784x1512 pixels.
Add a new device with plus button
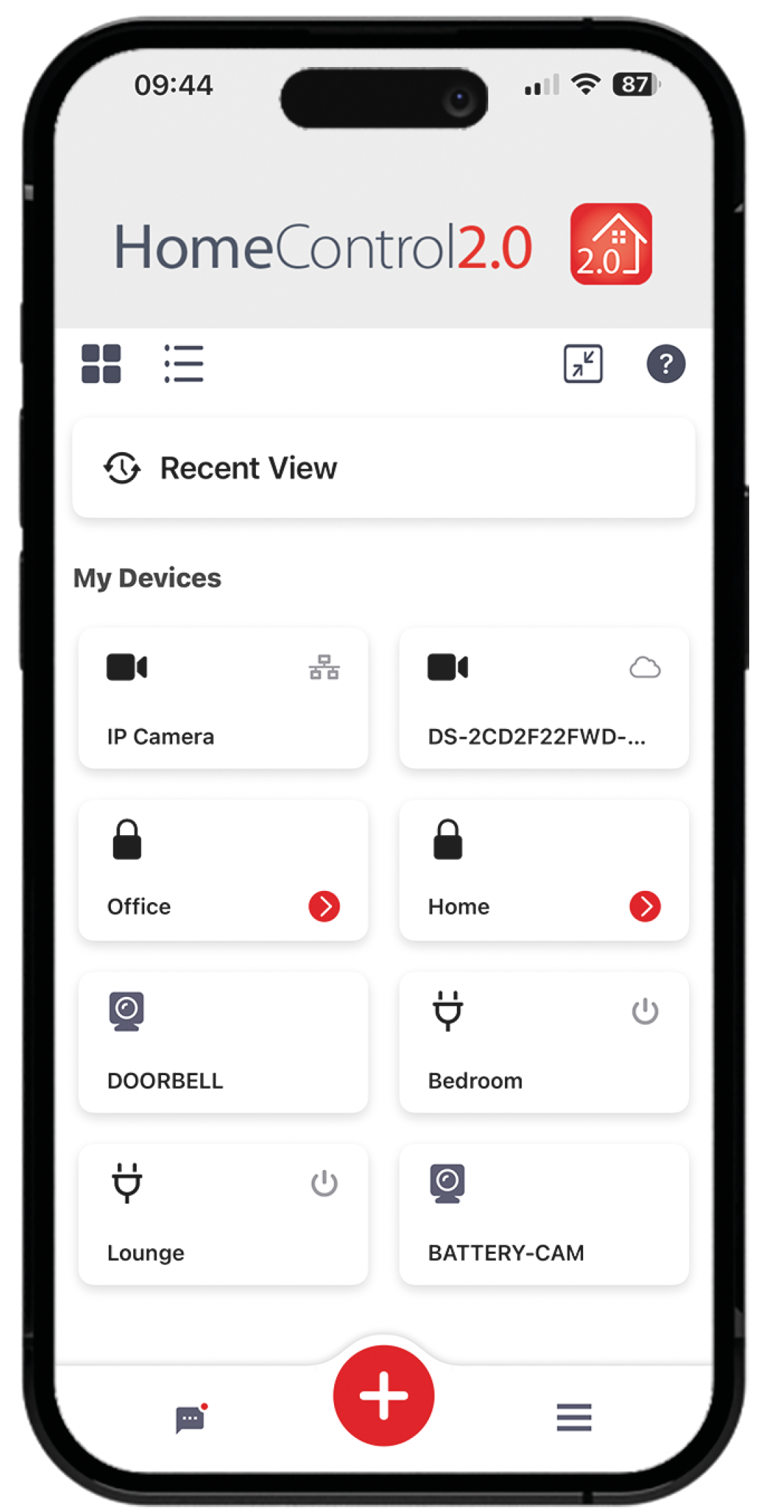pyautogui.click(x=384, y=1395)
